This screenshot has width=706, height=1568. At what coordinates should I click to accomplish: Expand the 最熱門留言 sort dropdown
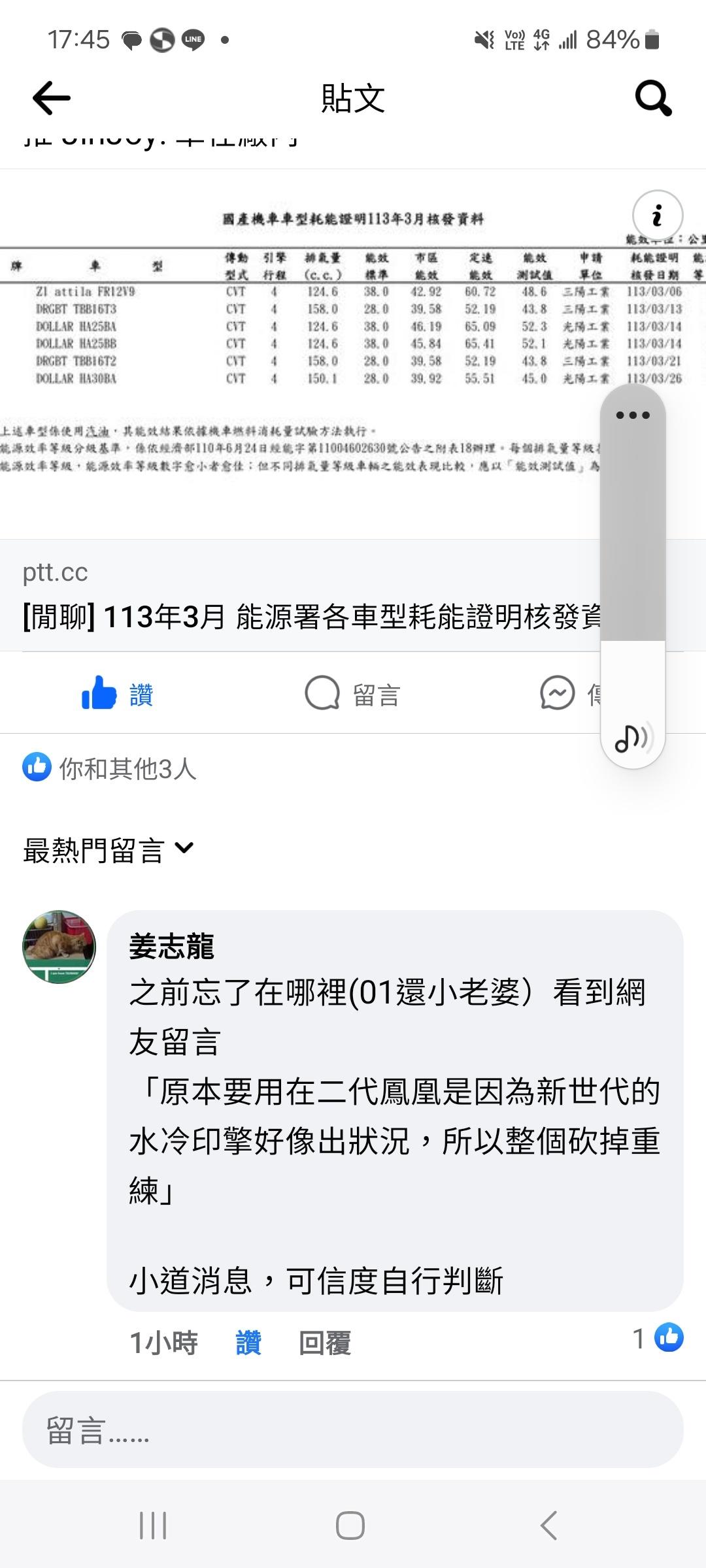tap(109, 849)
